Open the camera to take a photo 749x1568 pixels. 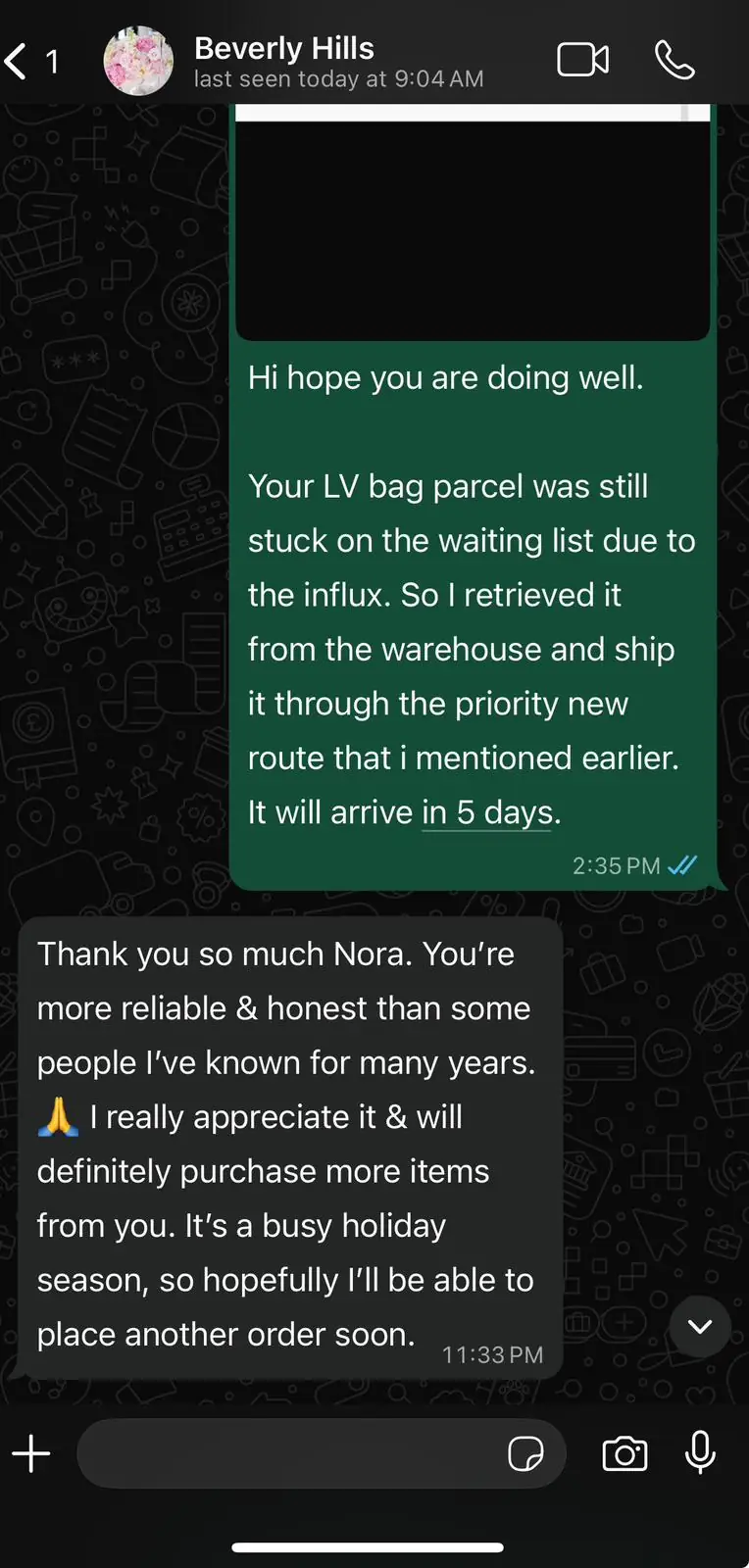coord(624,1453)
